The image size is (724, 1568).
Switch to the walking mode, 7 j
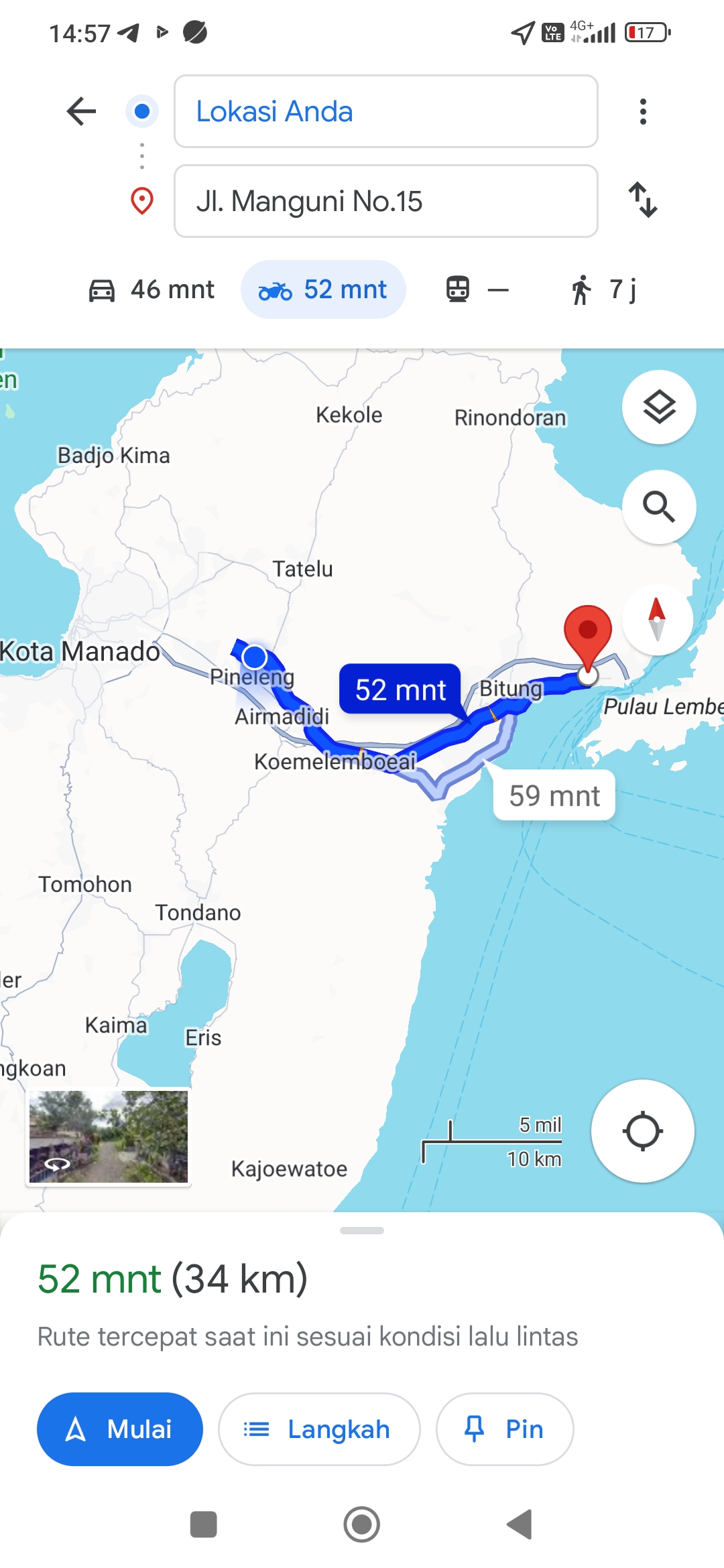[603, 289]
